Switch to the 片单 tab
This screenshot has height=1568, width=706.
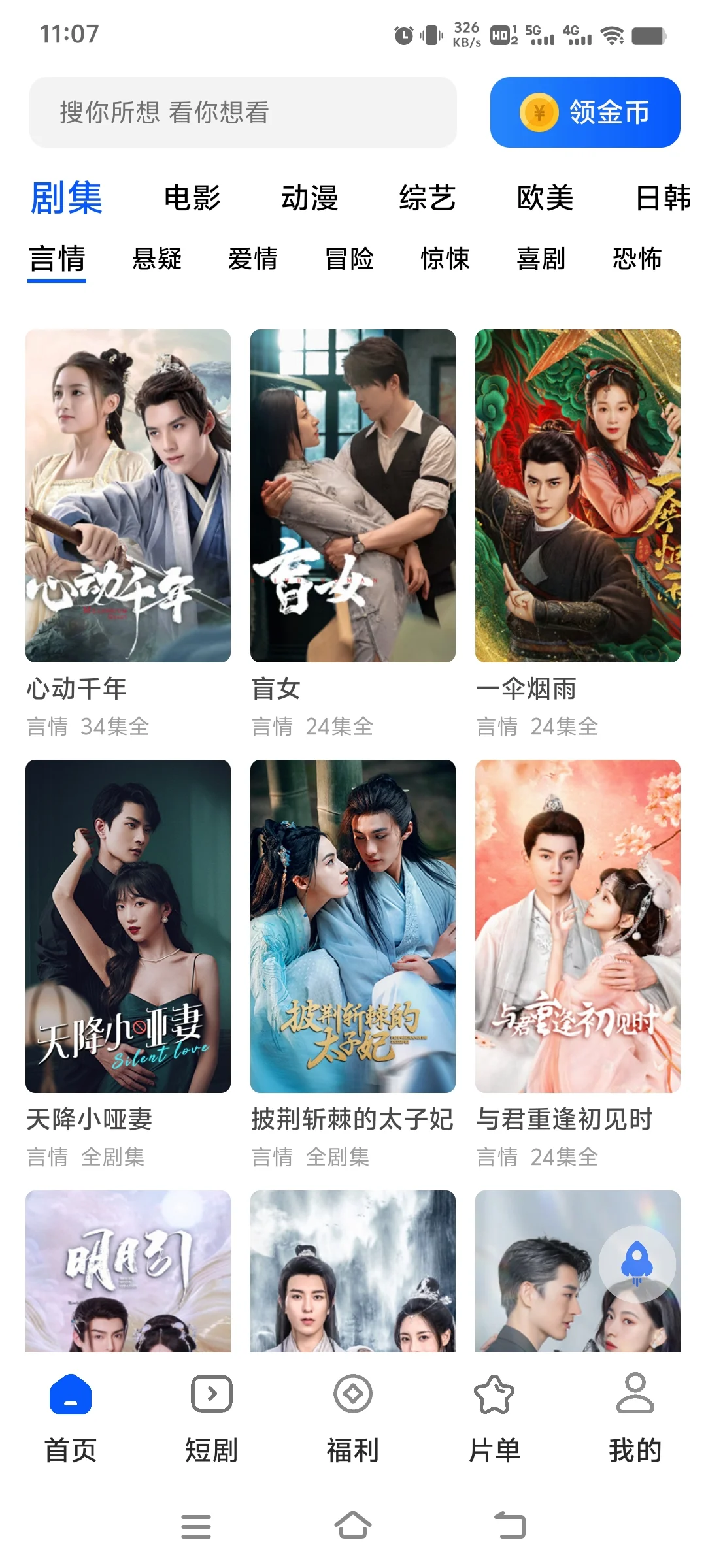(494, 1419)
